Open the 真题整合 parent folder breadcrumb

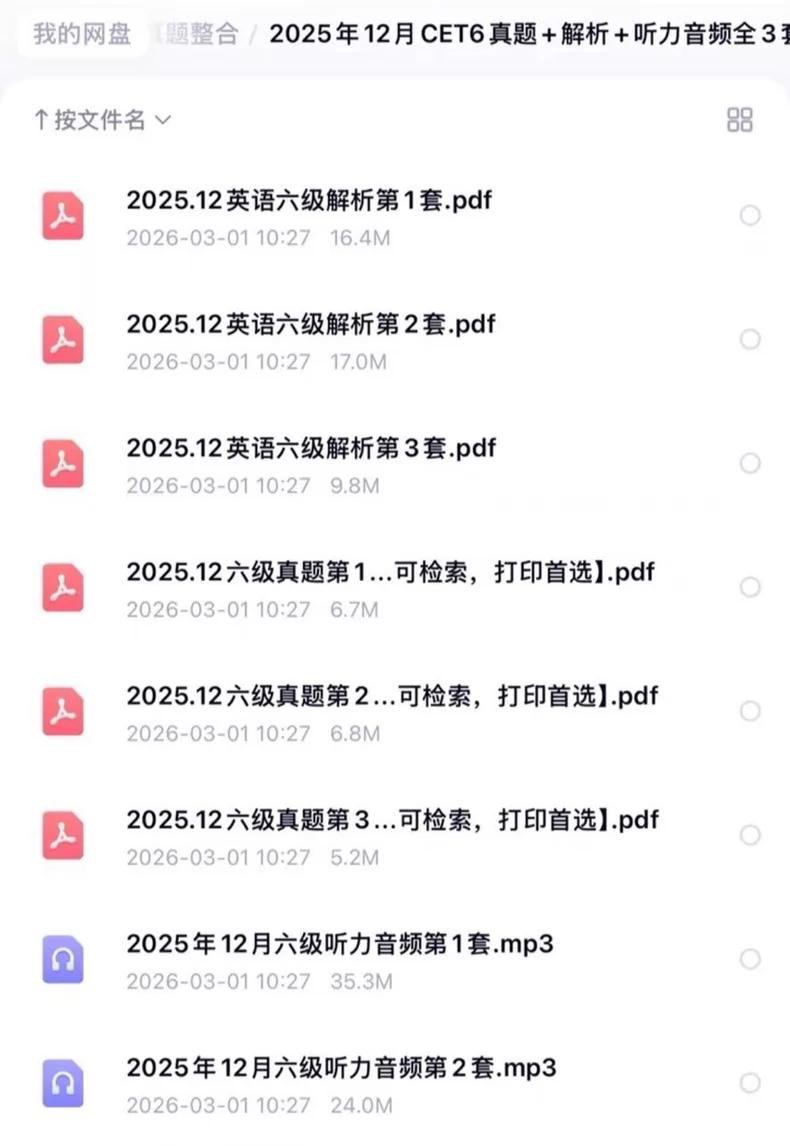click(200, 34)
